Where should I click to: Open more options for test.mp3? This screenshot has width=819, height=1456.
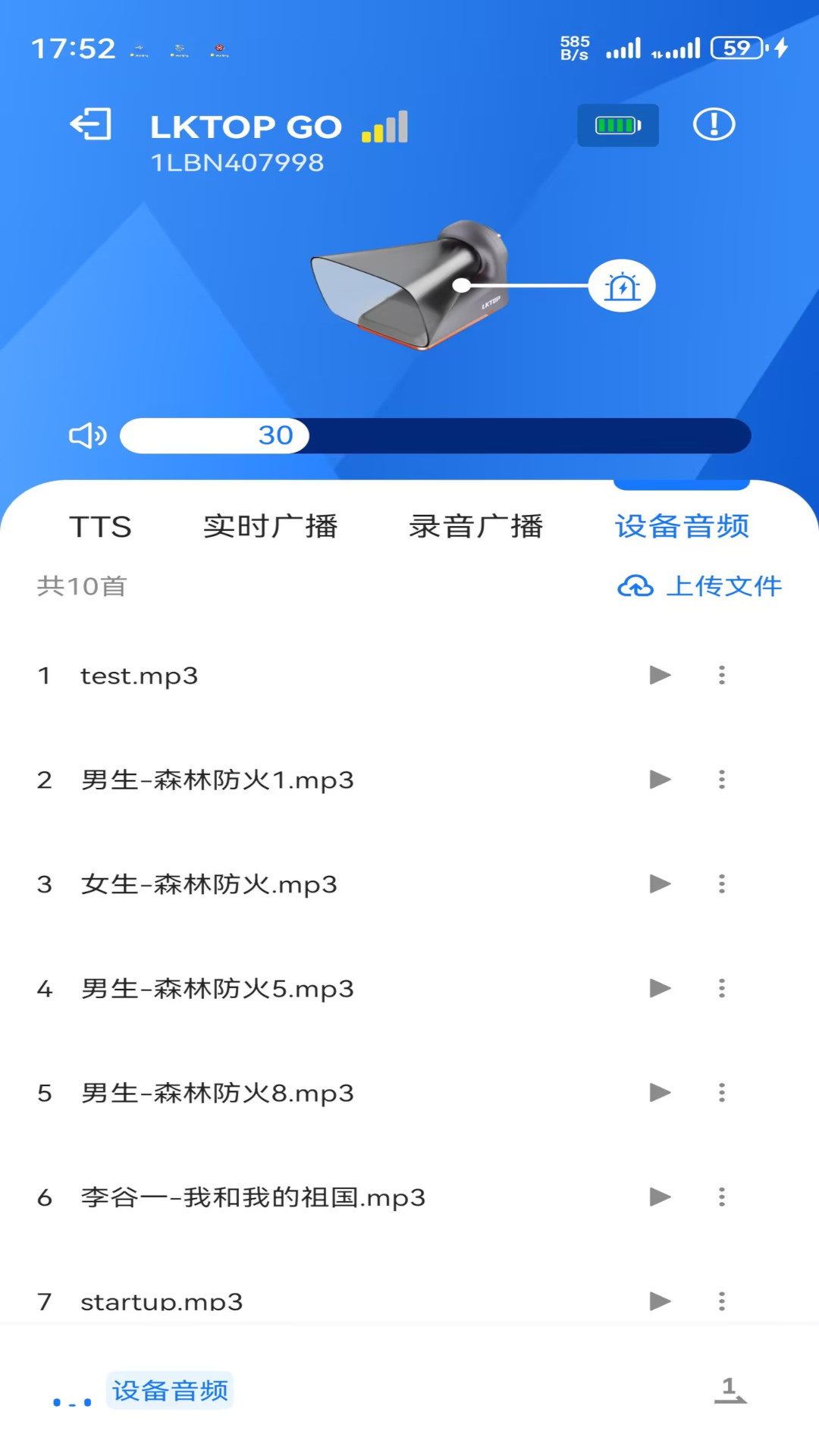721,675
